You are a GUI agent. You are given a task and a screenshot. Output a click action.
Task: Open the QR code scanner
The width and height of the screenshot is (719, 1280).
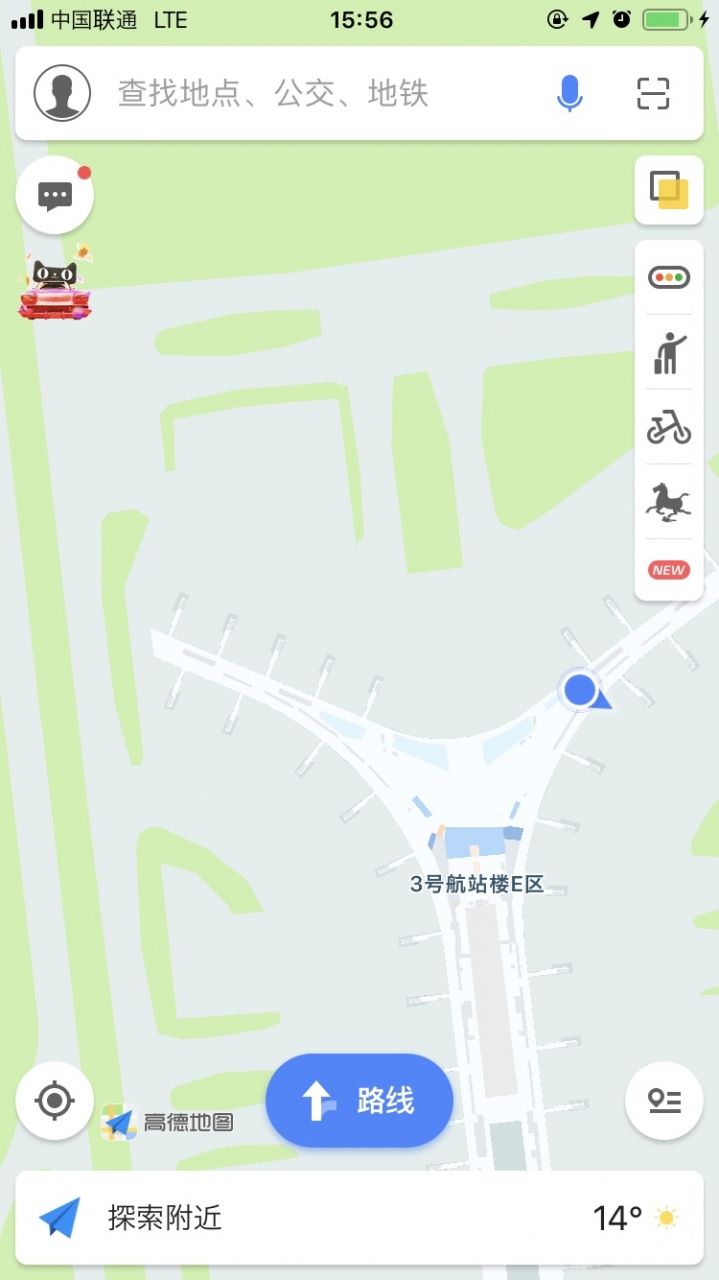coord(653,93)
